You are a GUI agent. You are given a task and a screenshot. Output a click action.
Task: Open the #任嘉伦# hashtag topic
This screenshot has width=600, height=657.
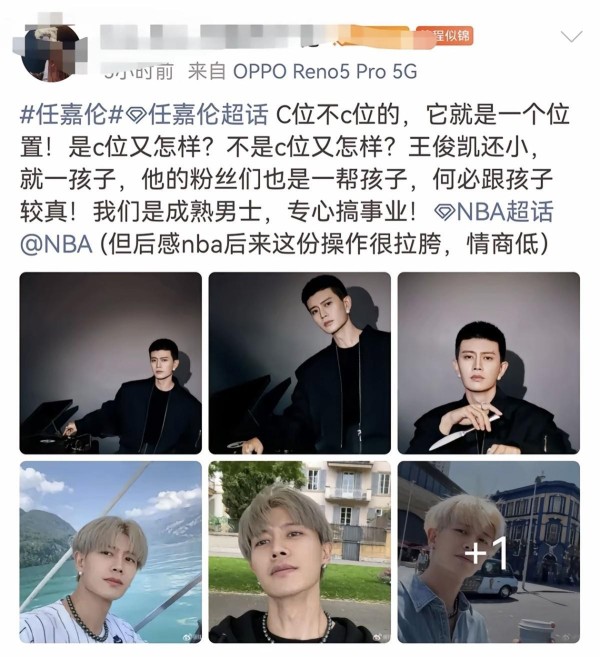pyautogui.click(x=70, y=114)
